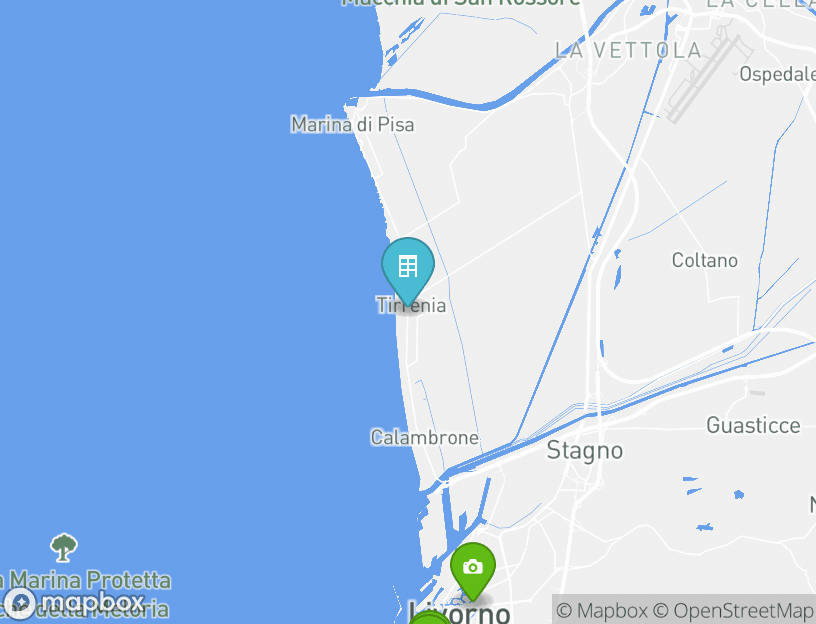Open the © Mapbox attribution link
This screenshot has width=816, height=624.
pos(601,610)
